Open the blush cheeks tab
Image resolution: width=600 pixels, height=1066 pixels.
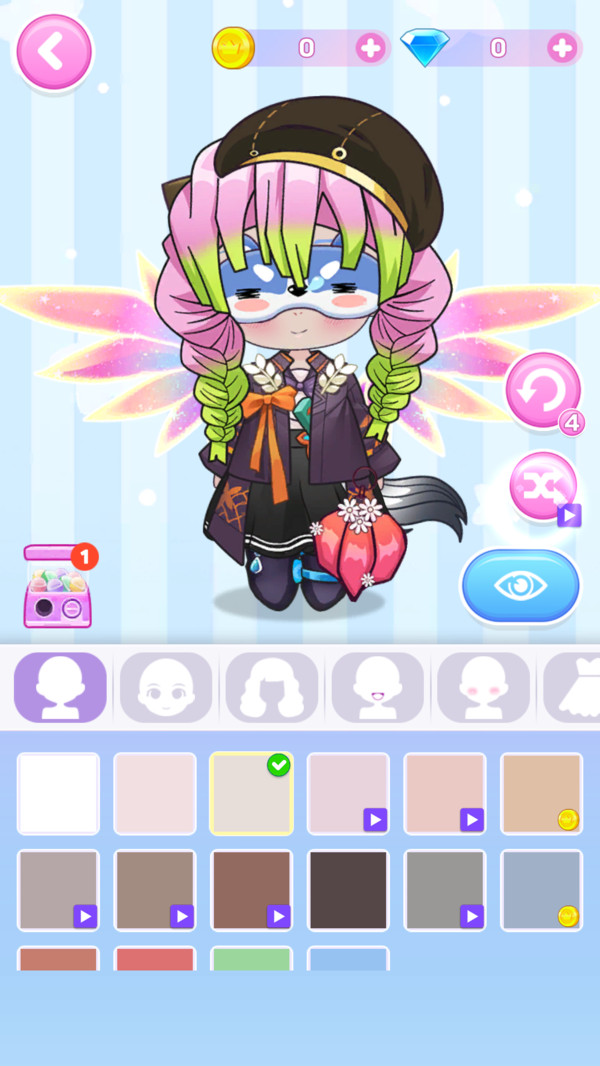[x=484, y=687]
